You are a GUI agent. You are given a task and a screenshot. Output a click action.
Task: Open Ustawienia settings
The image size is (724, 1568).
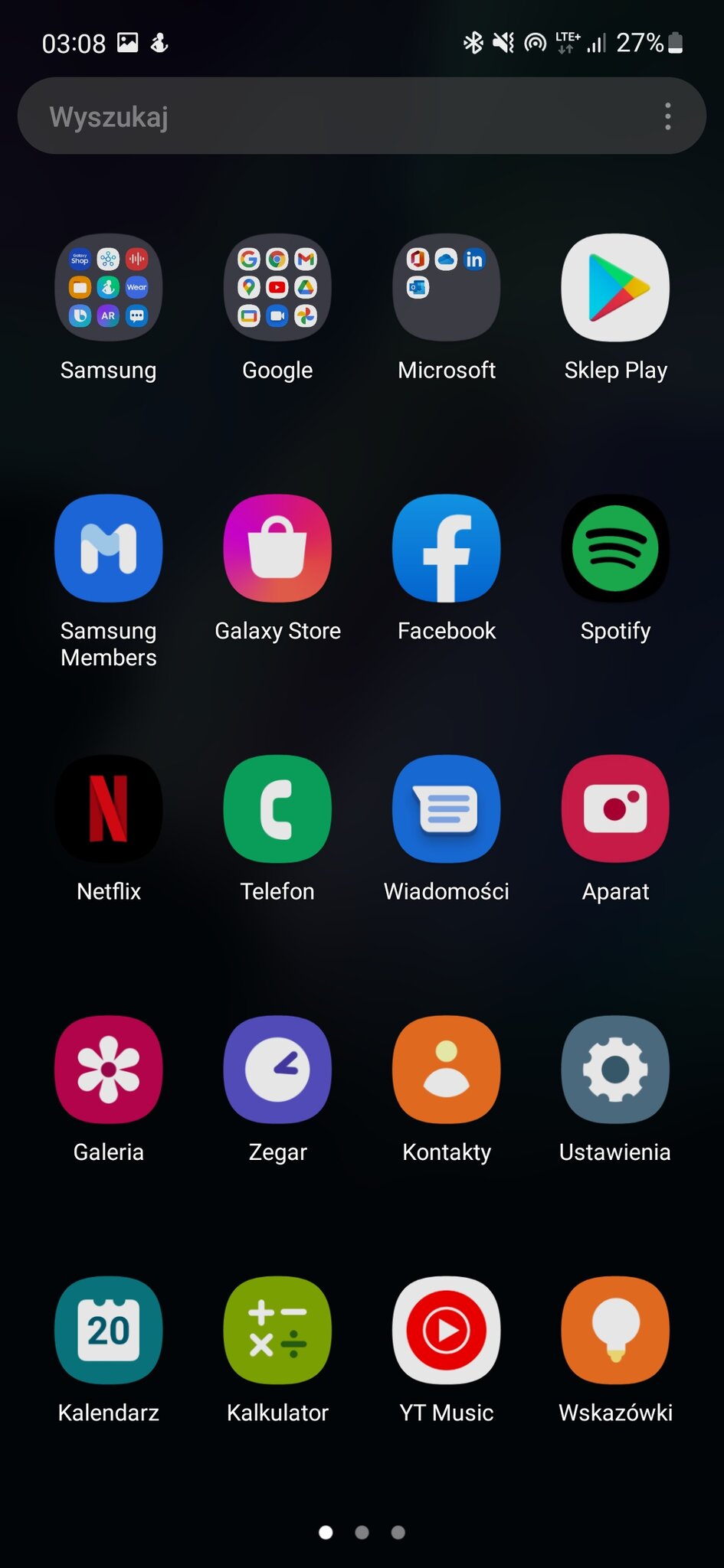615,1070
